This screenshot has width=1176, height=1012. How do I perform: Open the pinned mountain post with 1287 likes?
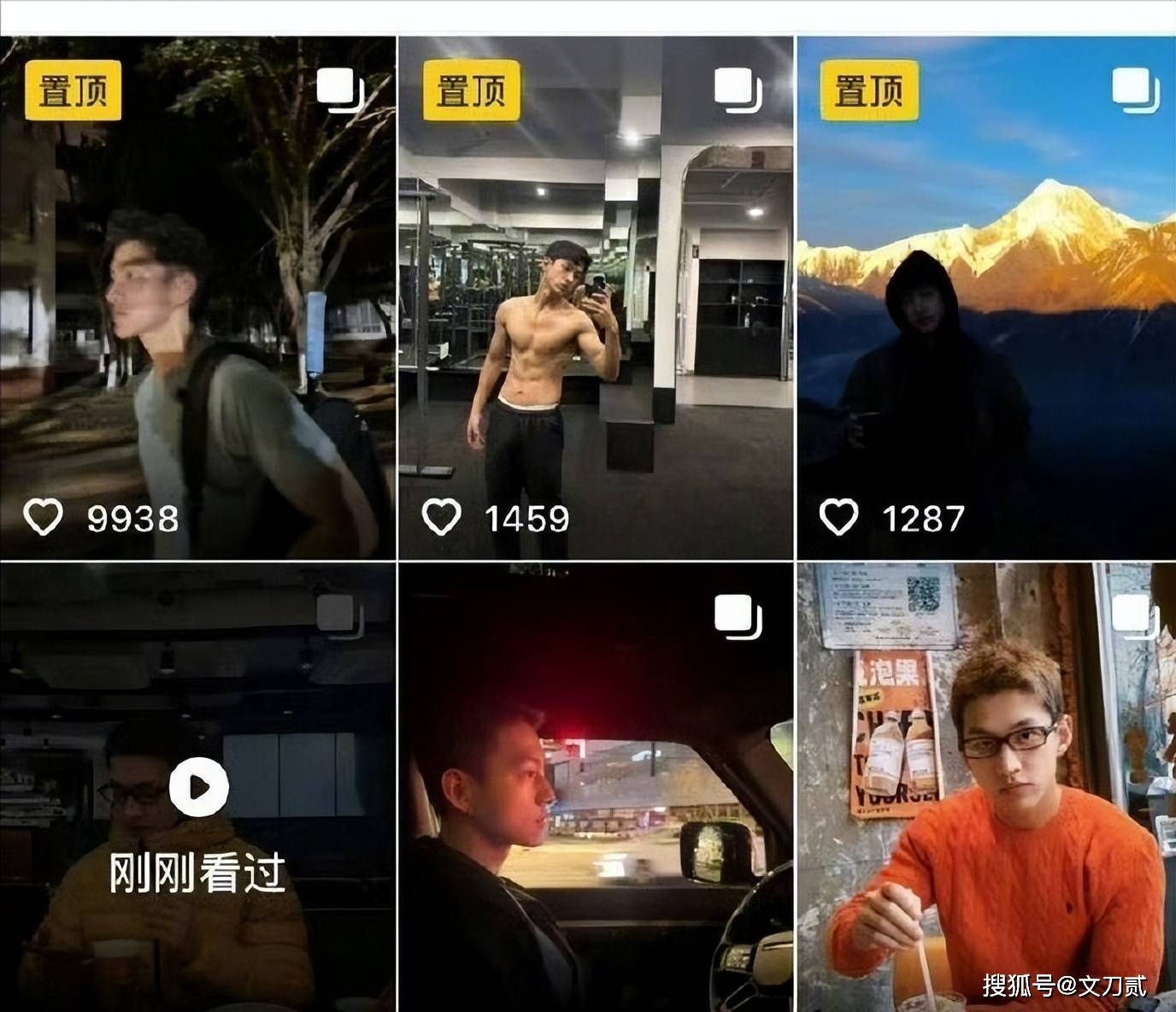(x=986, y=299)
